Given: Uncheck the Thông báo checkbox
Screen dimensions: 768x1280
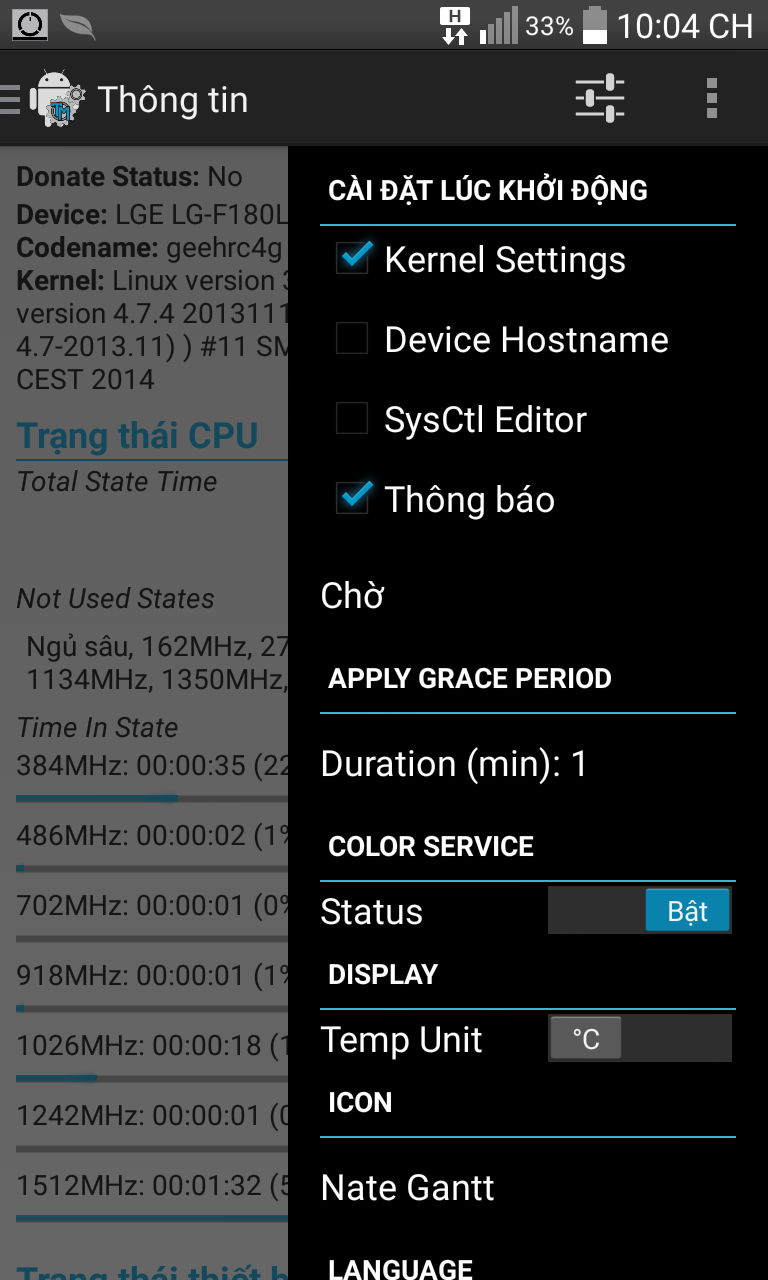Looking at the screenshot, I should [352, 497].
